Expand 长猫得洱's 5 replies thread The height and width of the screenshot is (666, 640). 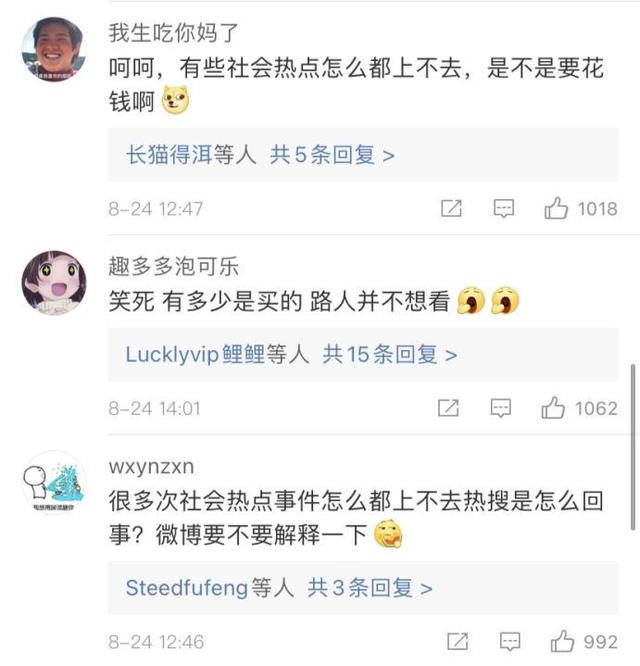pos(260,155)
